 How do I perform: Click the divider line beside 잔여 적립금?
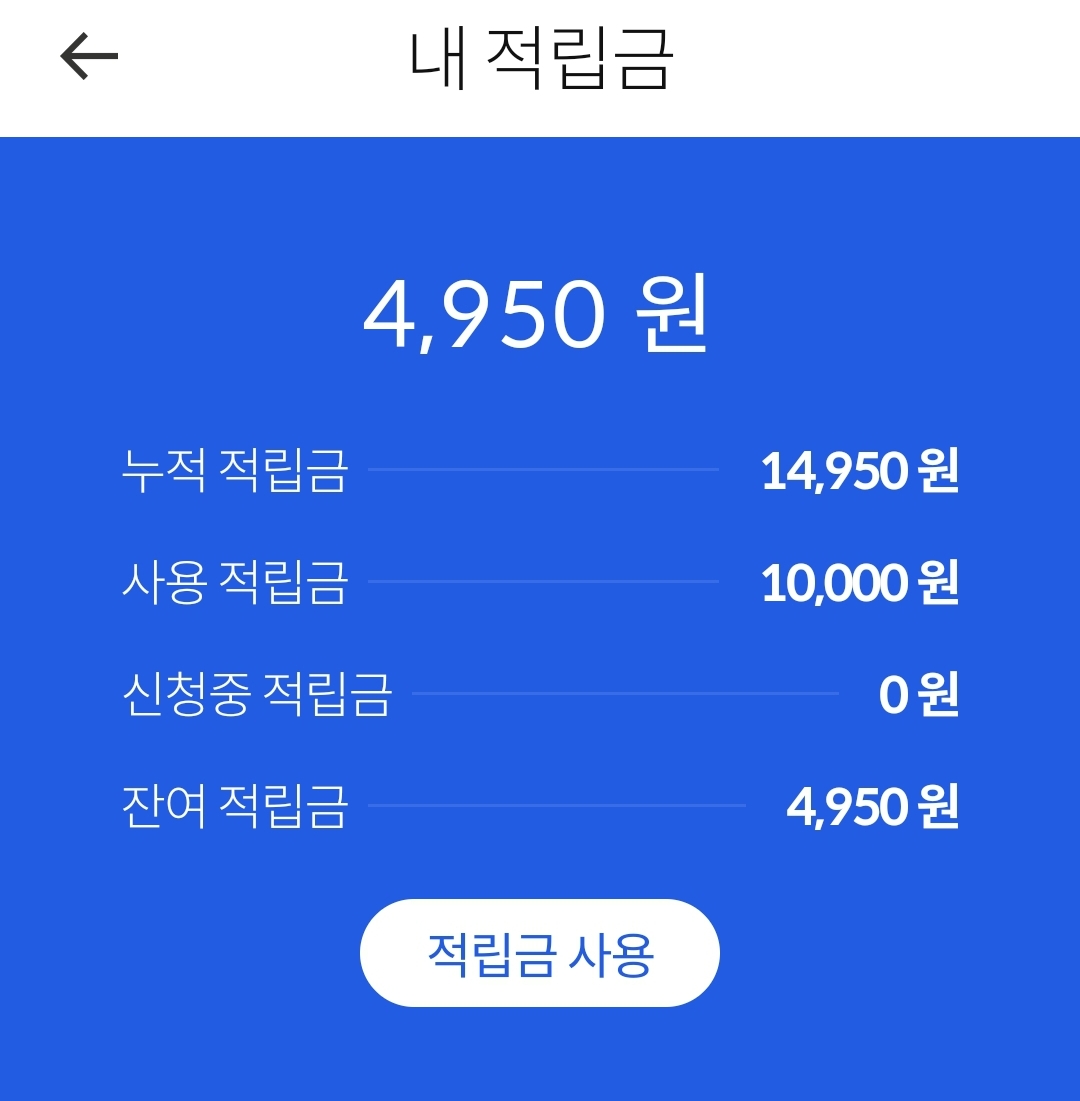(x=560, y=805)
